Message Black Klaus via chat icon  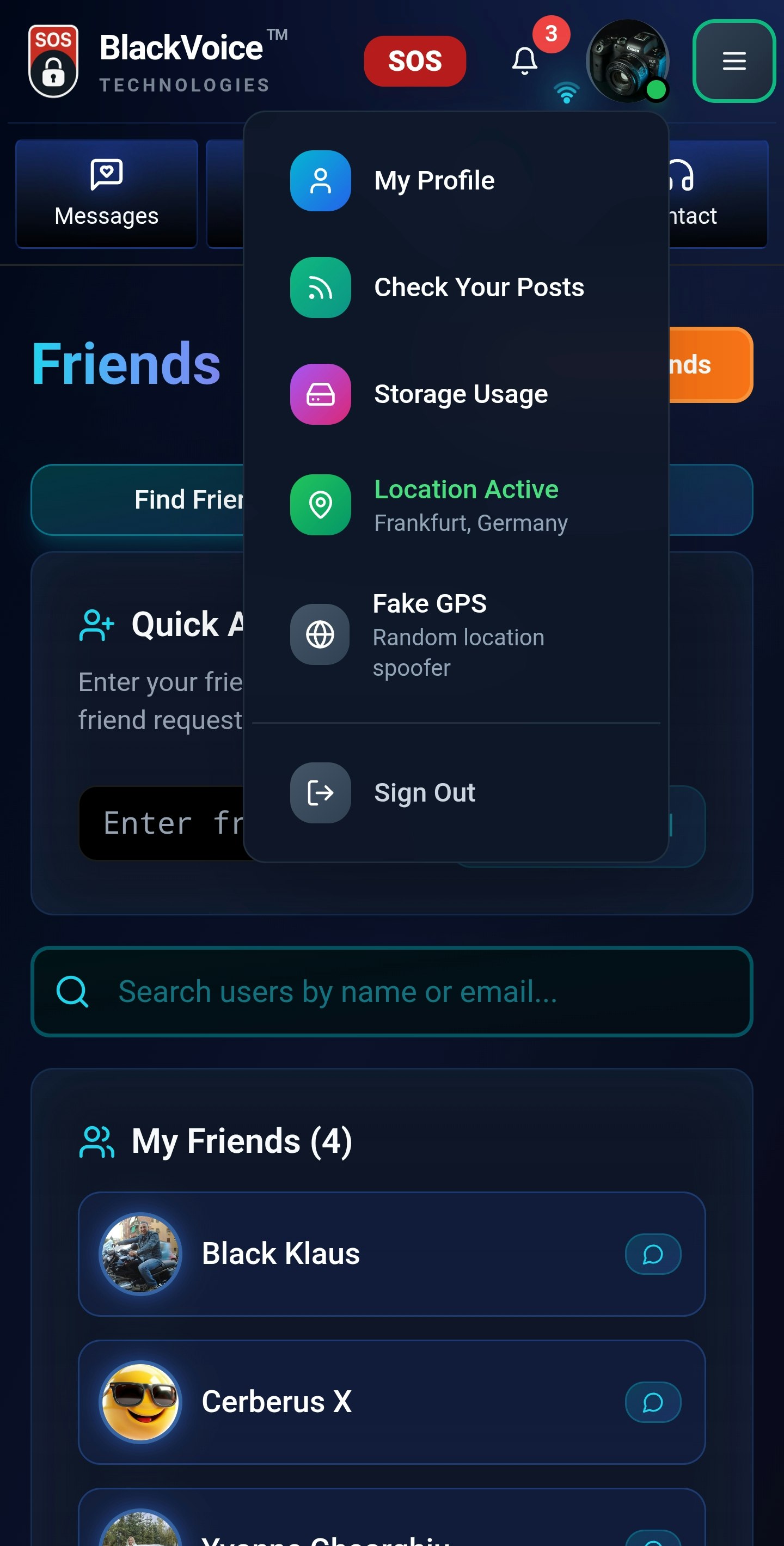click(x=652, y=1254)
